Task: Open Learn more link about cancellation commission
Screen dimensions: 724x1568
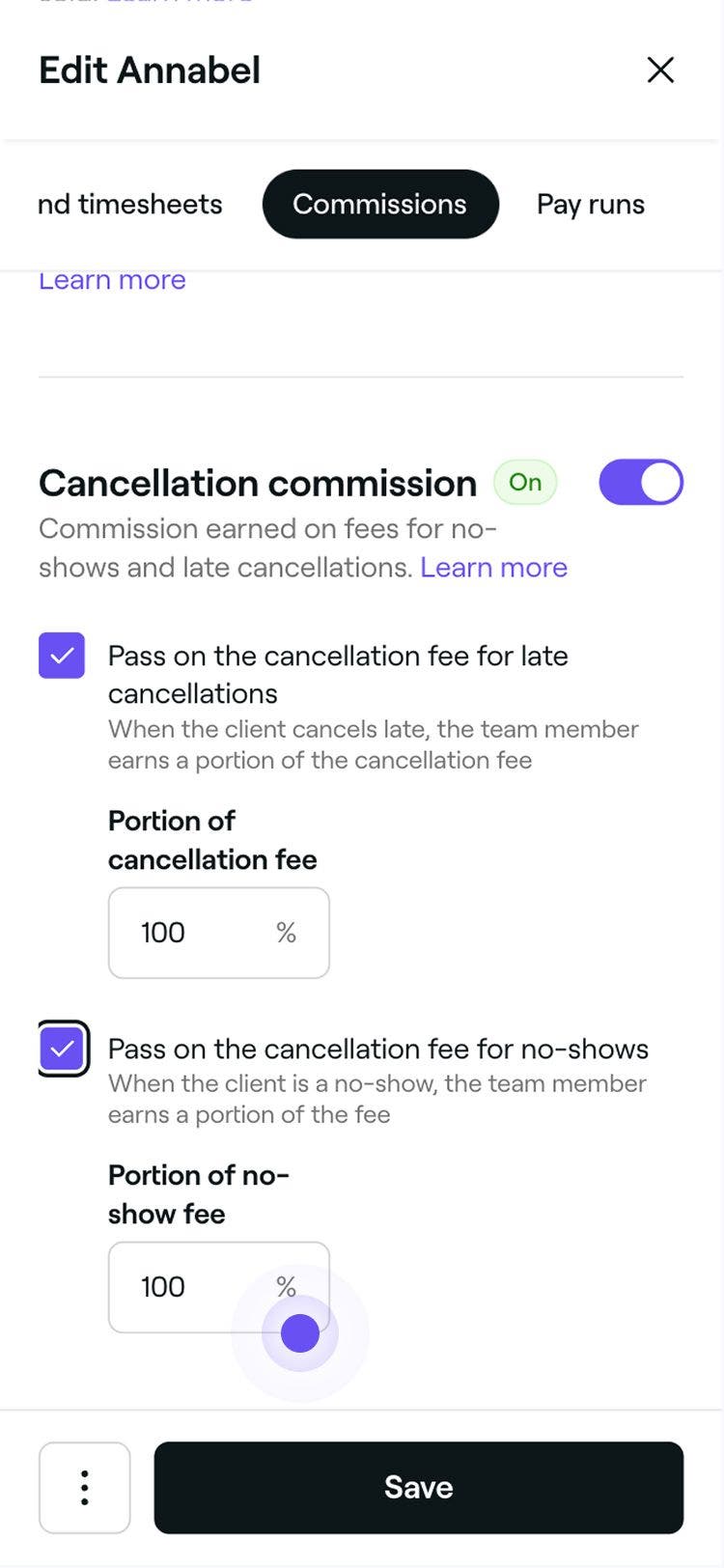Action: pos(493,568)
